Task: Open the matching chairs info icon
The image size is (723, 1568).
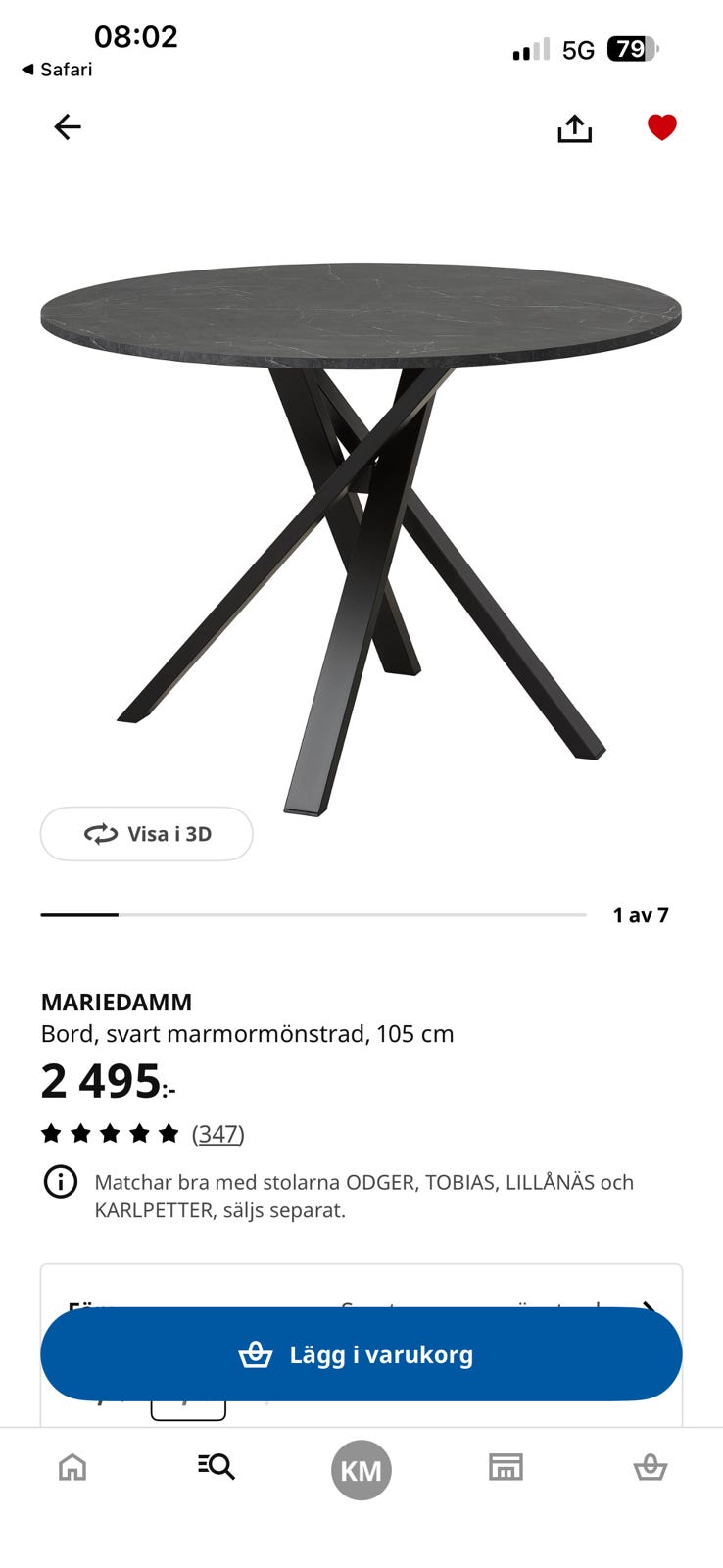Action: tap(61, 1182)
